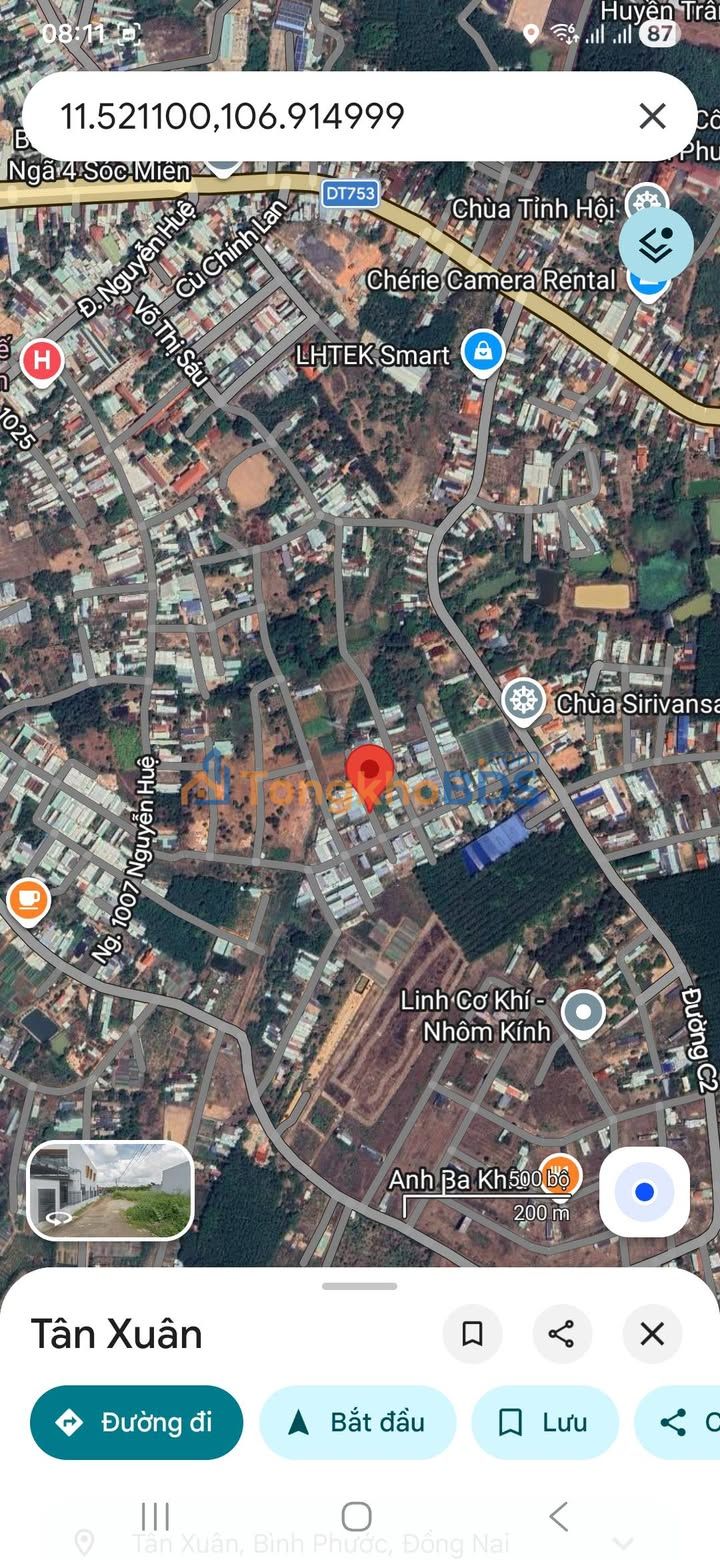Share the Tân Xuân location
The image size is (720, 1560).
tap(561, 1334)
